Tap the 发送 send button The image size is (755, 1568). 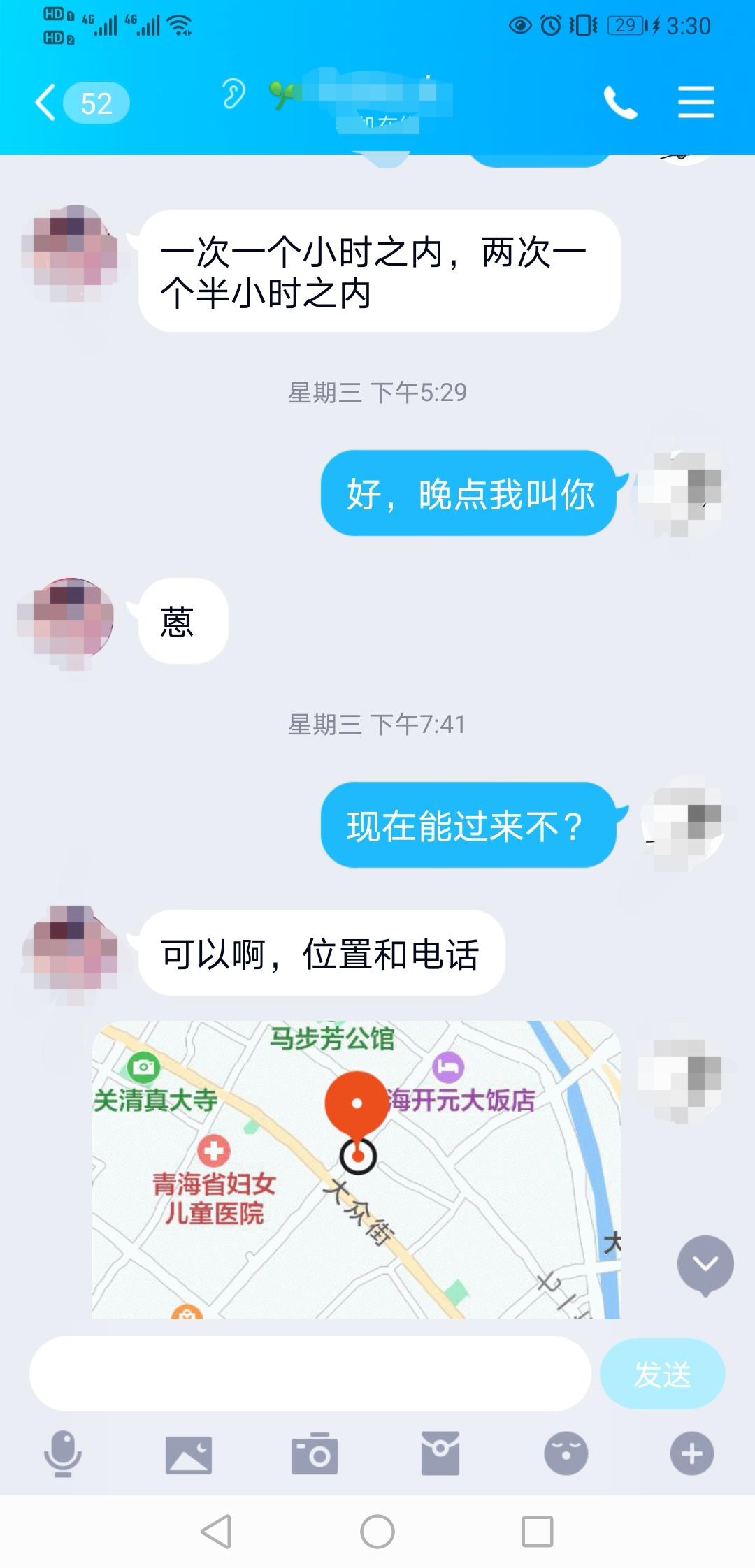(662, 1374)
